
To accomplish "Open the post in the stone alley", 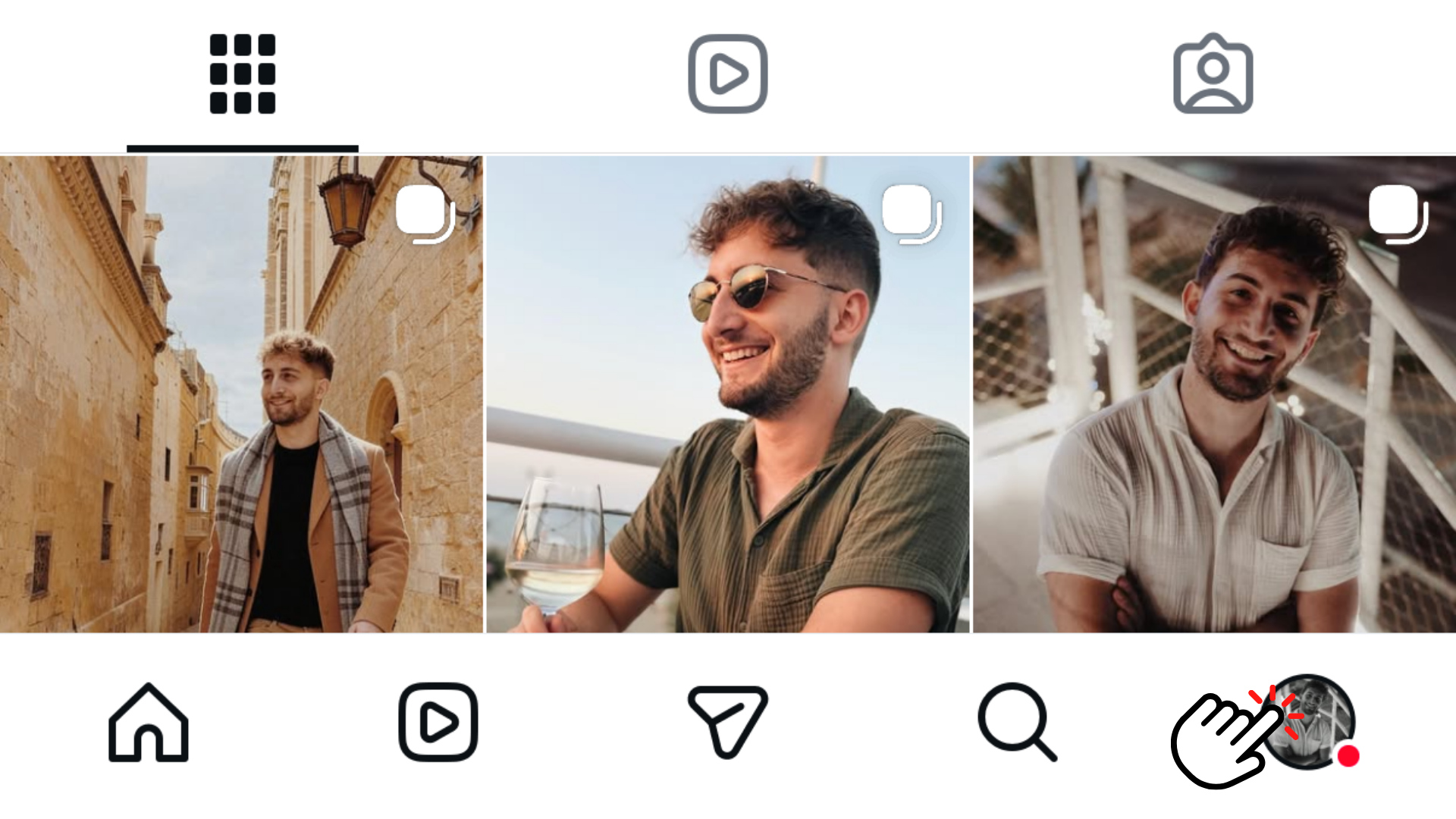I will pos(241,394).
